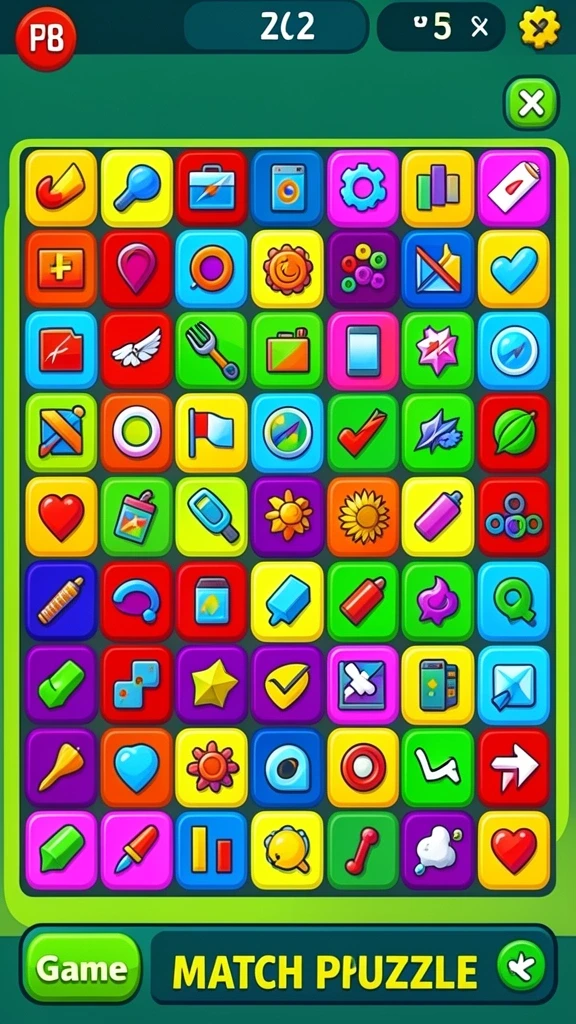This screenshot has height=1024, width=576.
Task: Select the magnifying glass tile on yellow
Action: pos(136,189)
